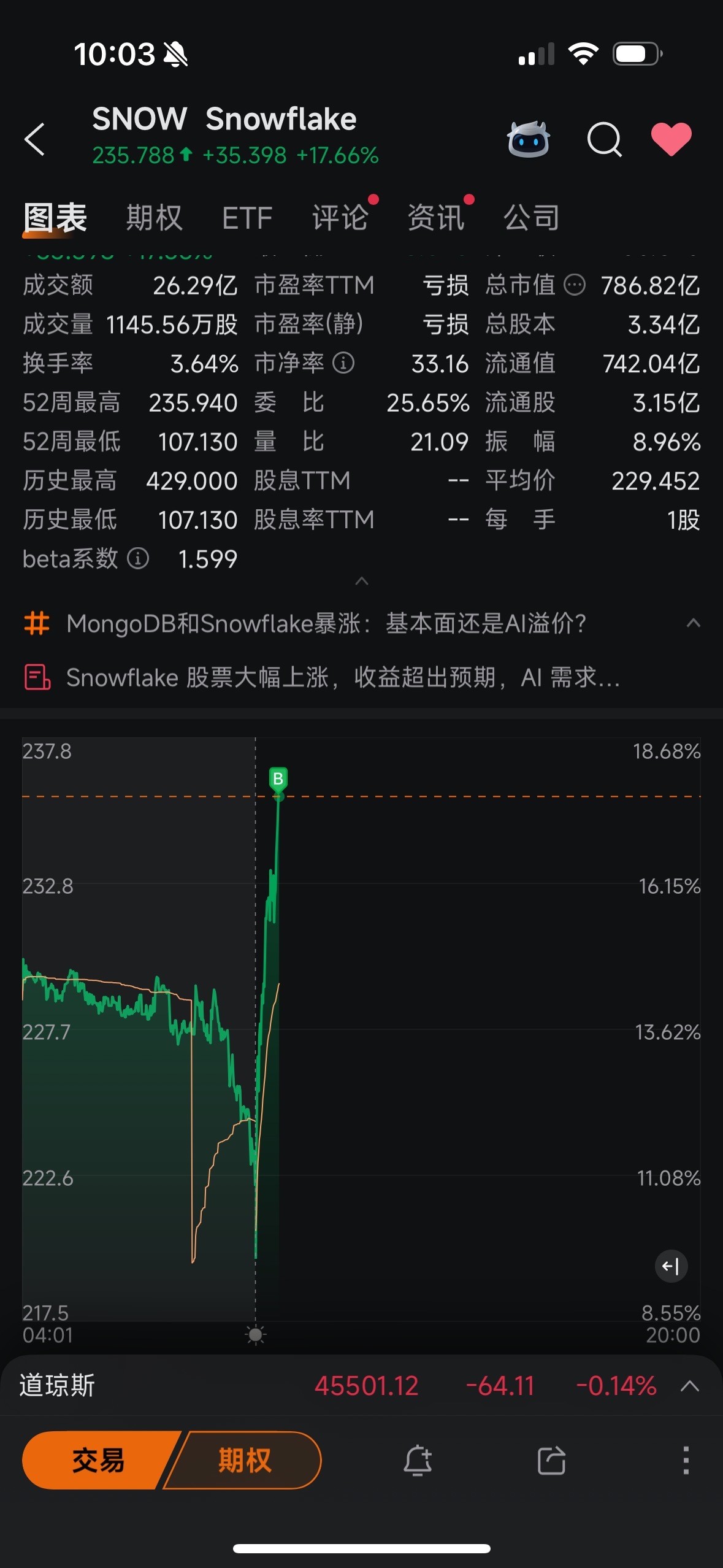Switch to the 期权 top tab

pos(155,217)
